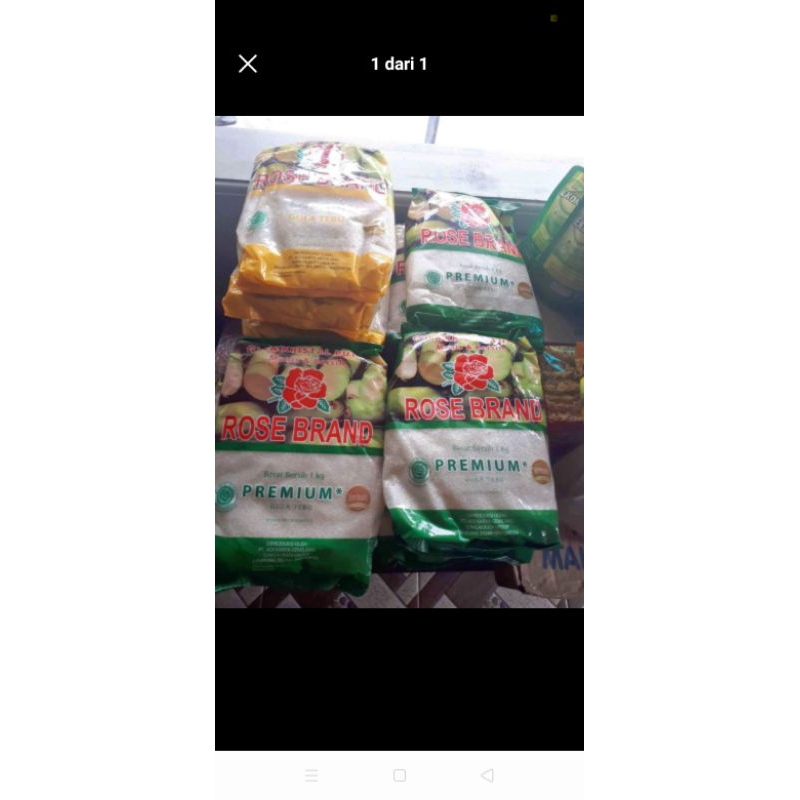Tap the system back button
800x800 pixels.
click(x=487, y=775)
